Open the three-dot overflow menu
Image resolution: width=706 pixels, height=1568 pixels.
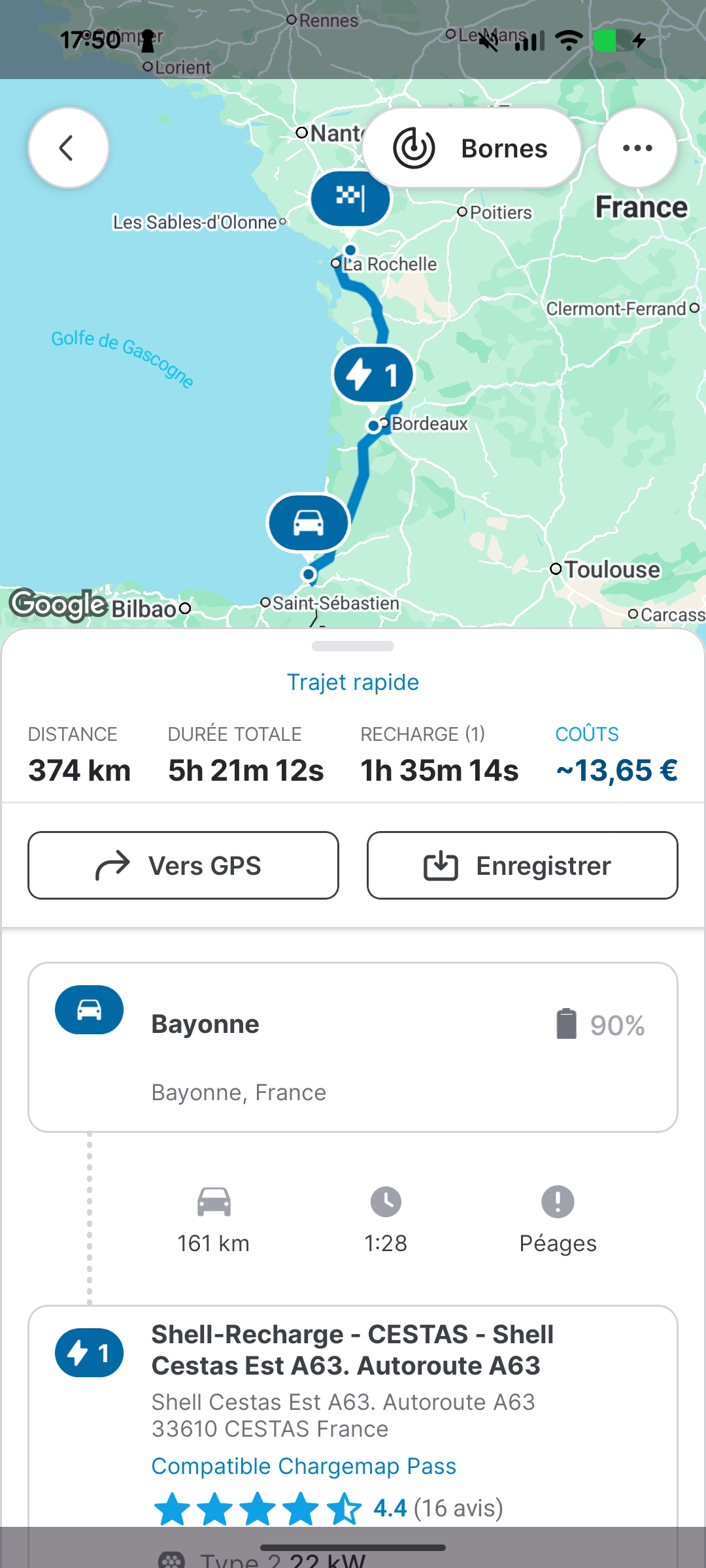637,148
